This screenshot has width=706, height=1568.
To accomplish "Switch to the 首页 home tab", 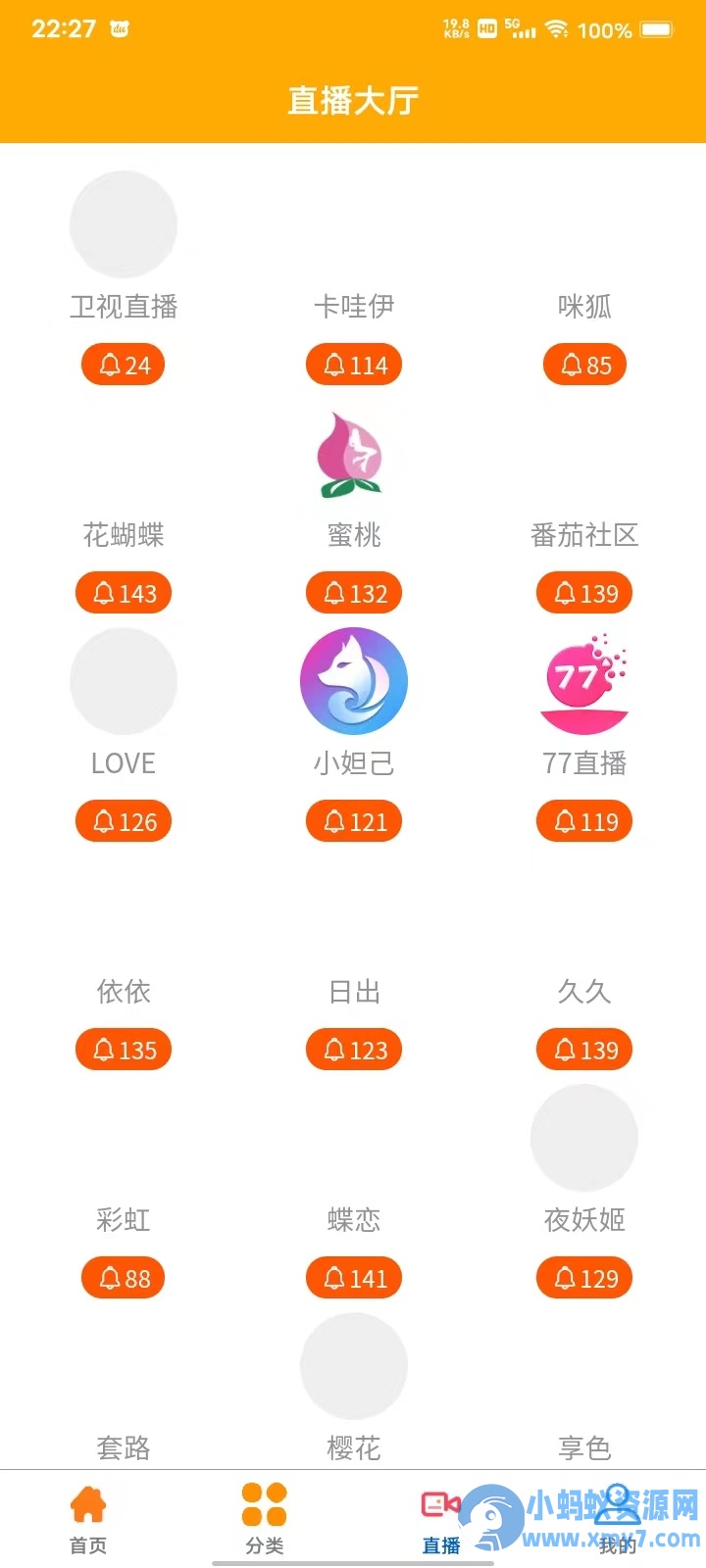I will pyautogui.click(x=88, y=1519).
